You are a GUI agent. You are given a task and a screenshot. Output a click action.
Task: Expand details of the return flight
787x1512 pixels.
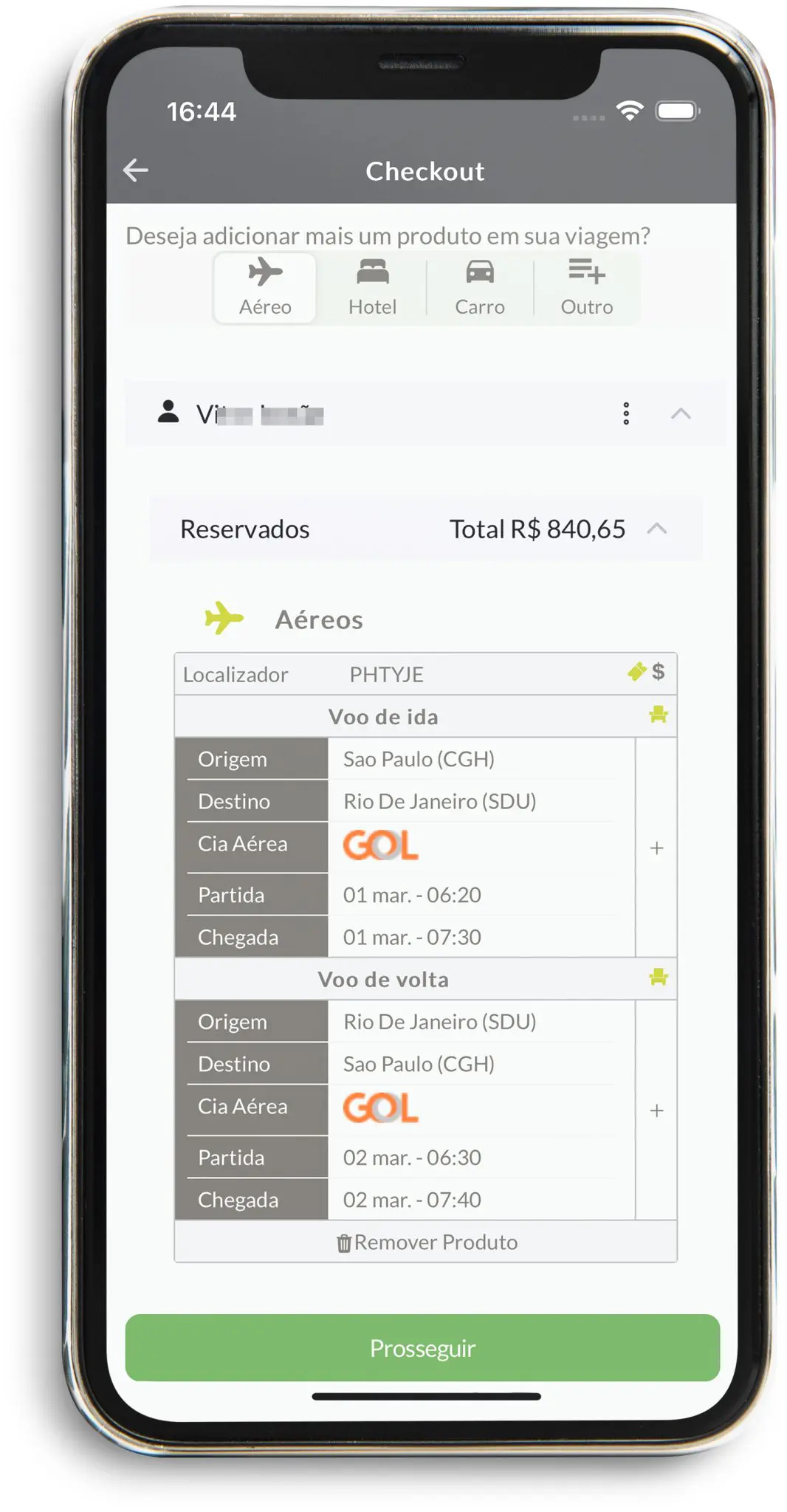(x=656, y=1110)
